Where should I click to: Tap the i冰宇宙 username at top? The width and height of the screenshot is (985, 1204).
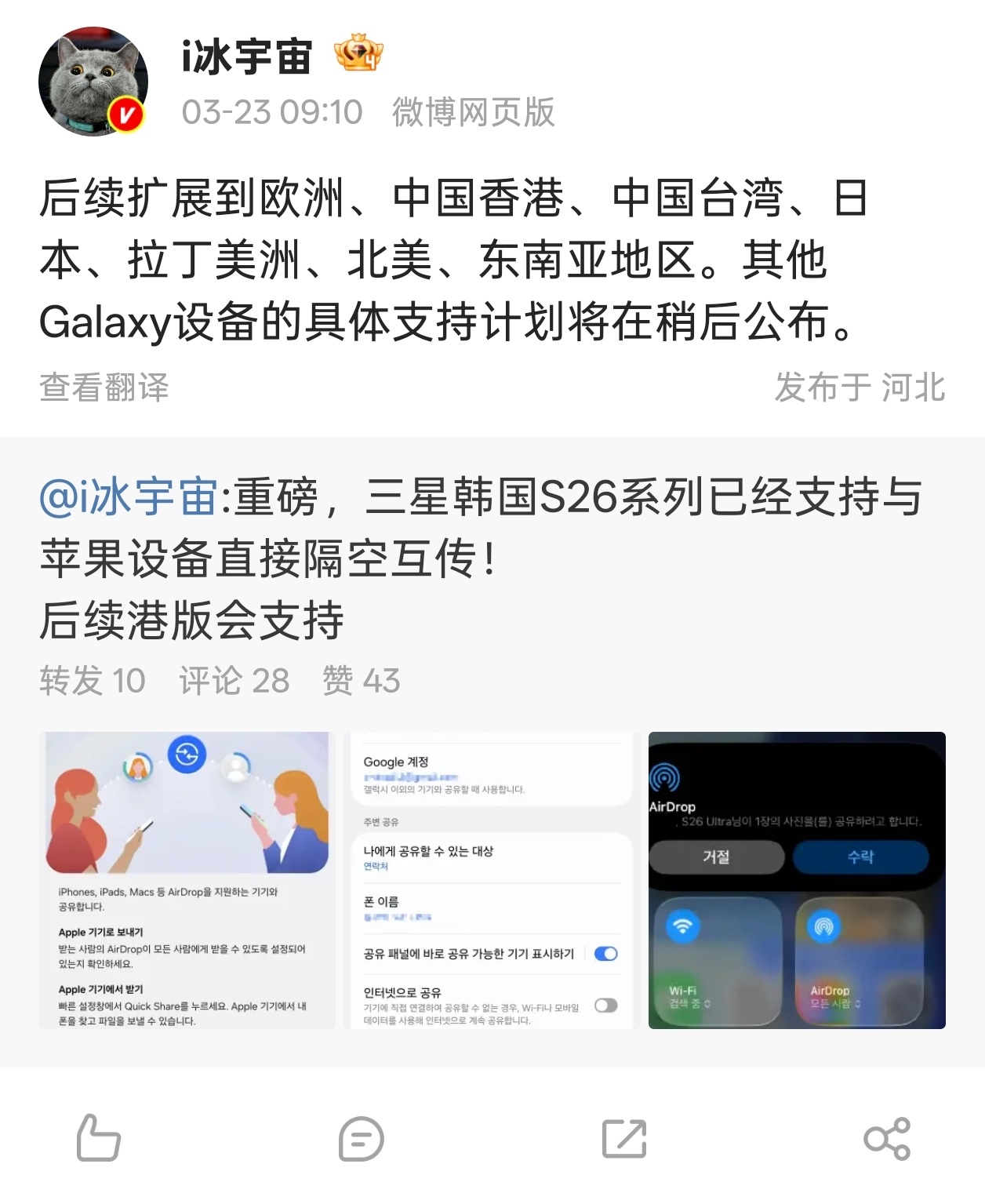246,56
